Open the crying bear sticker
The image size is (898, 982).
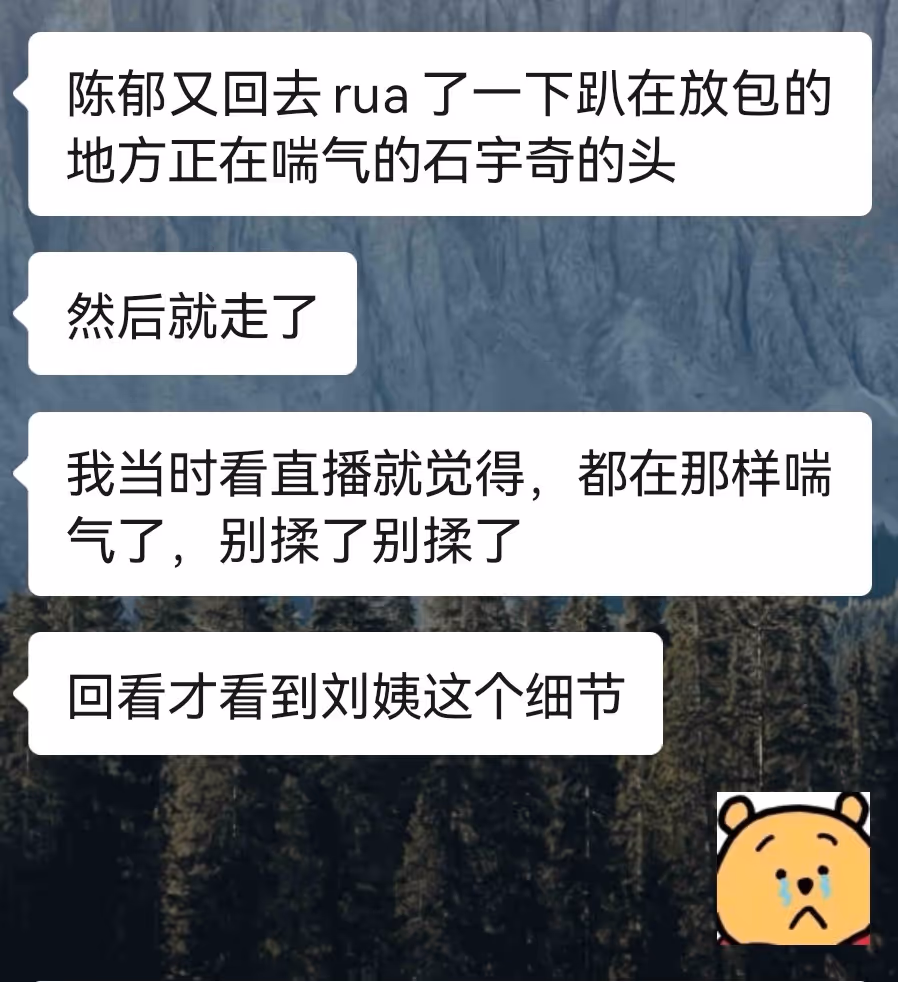(793, 868)
